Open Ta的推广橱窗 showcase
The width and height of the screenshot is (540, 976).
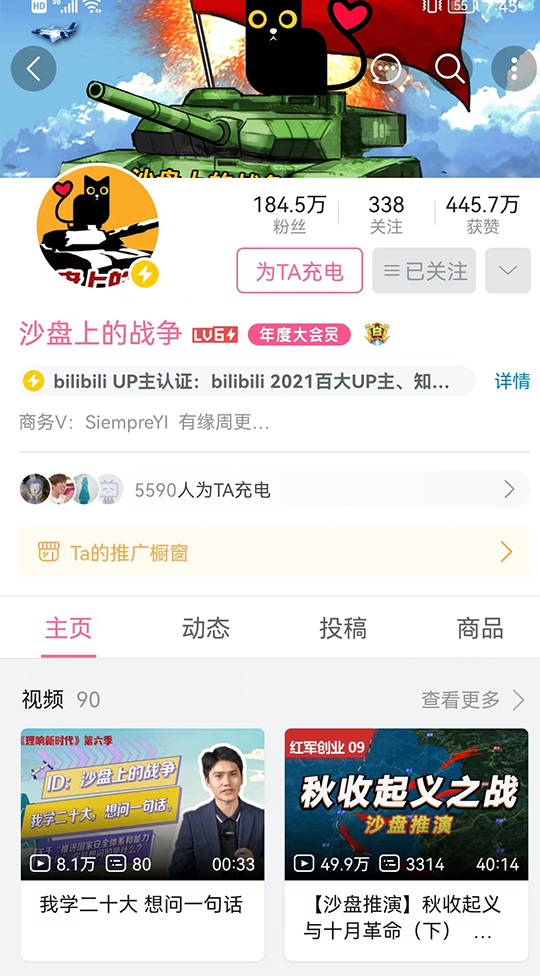274,551
